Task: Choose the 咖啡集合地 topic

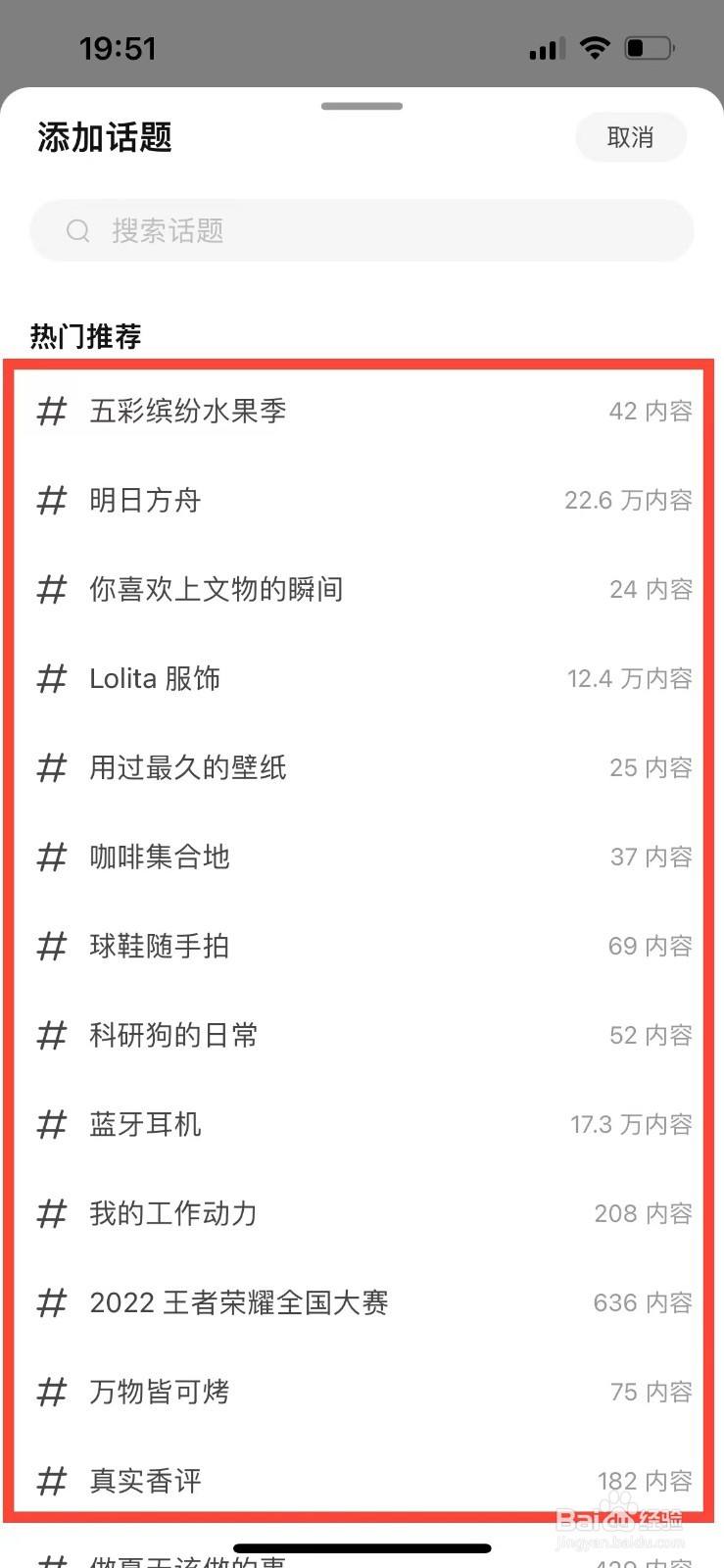Action: tap(362, 857)
